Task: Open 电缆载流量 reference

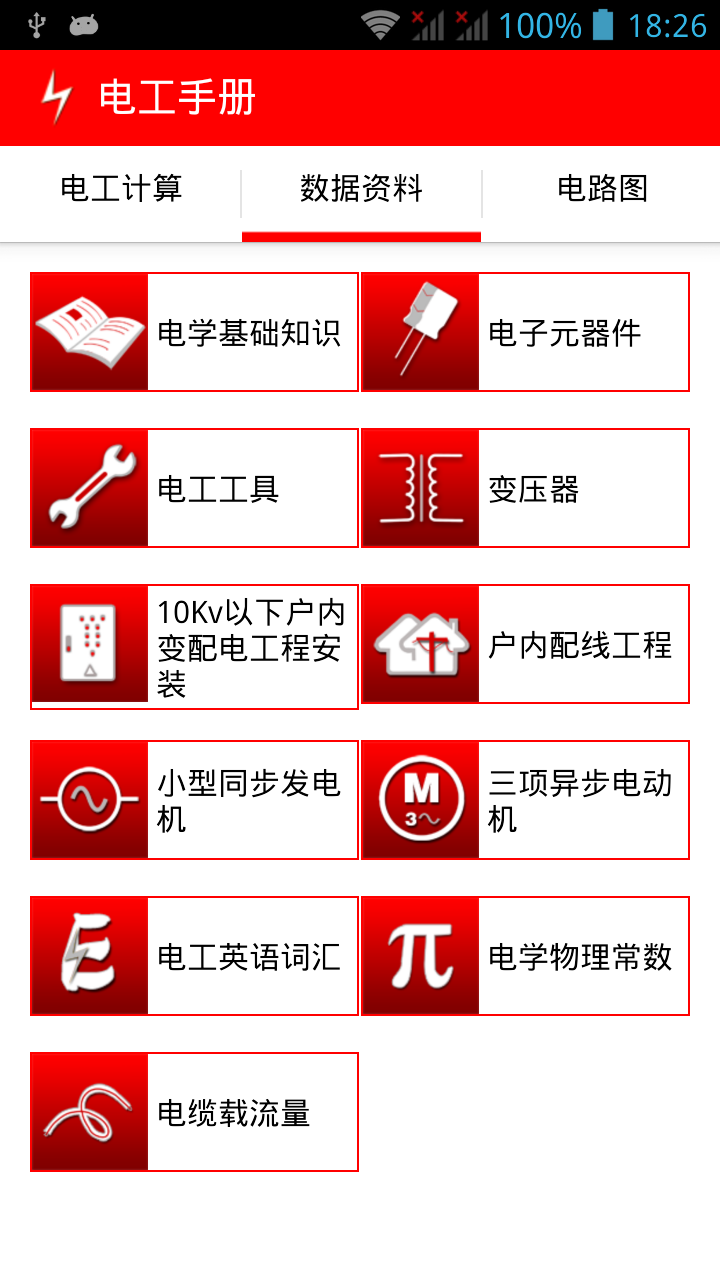Action: click(195, 1112)
